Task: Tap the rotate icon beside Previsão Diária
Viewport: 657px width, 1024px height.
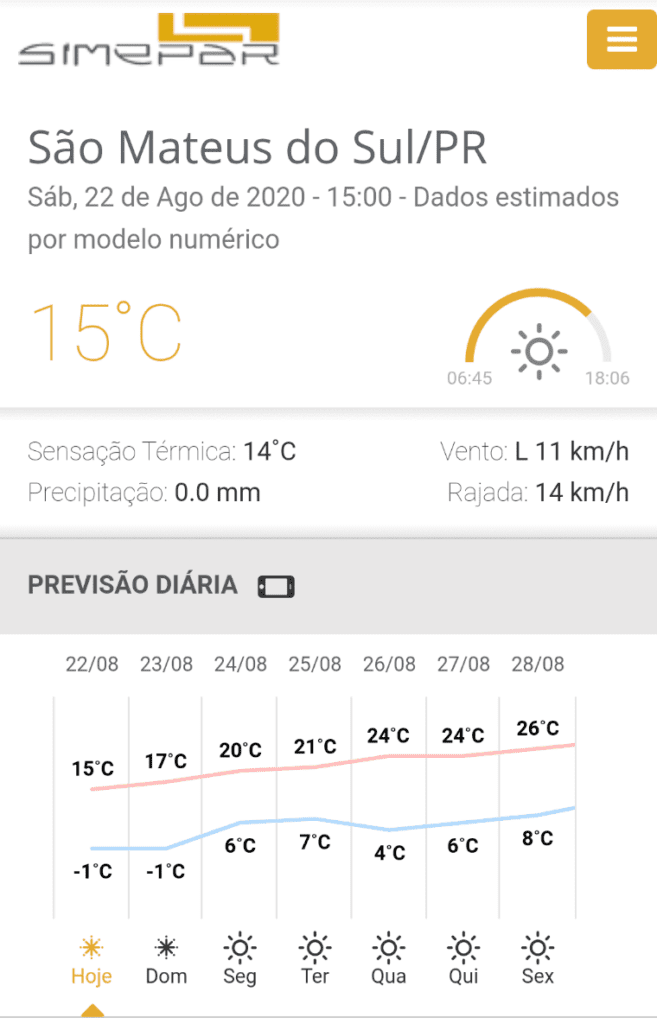Action: pos(276,586)
